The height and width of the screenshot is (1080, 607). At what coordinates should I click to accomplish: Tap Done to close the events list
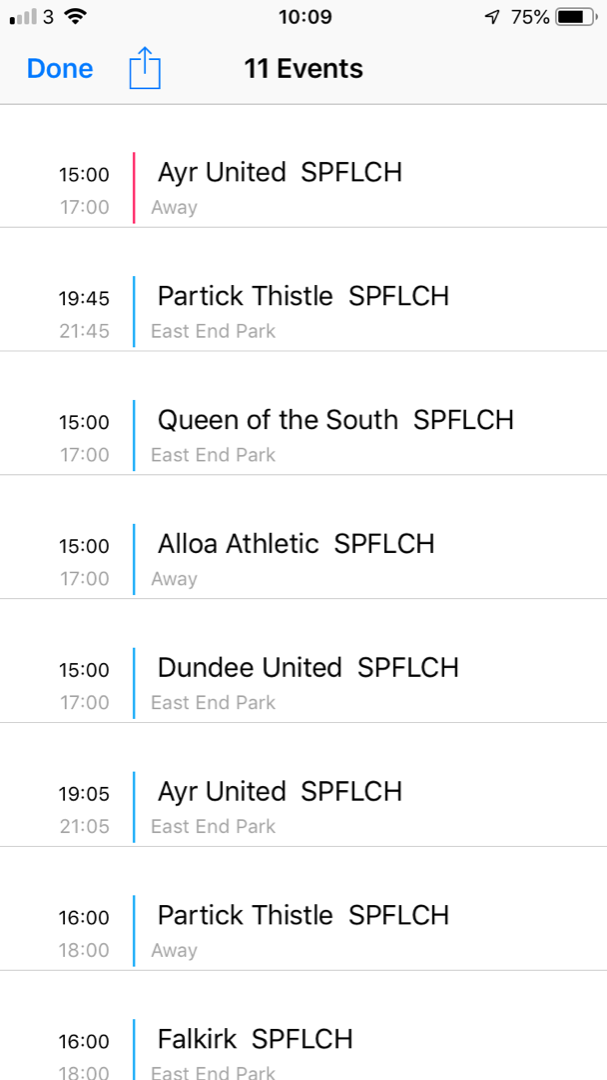coord(60,69)
